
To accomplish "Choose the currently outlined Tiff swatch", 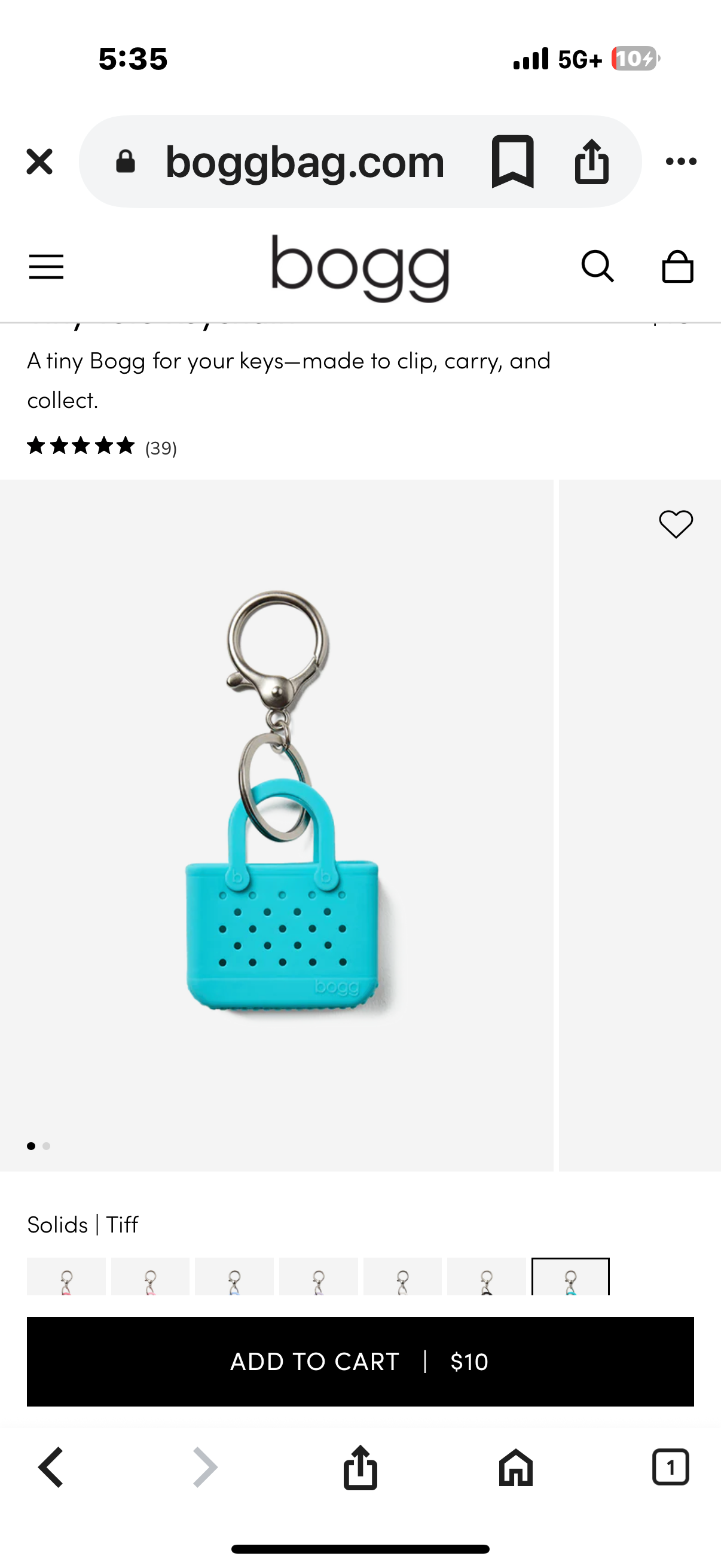I will [x=570, y=1277].
